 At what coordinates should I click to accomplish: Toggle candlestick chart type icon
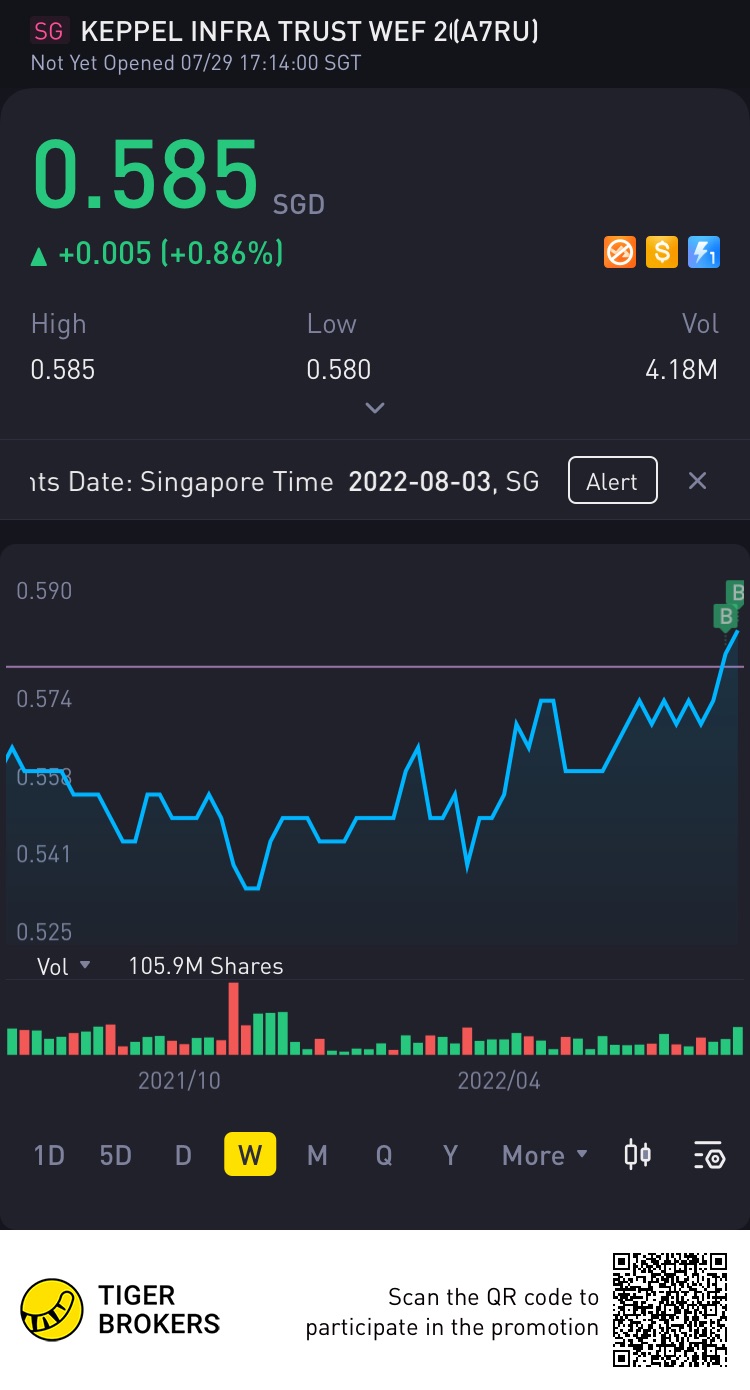pos(638,1155)
